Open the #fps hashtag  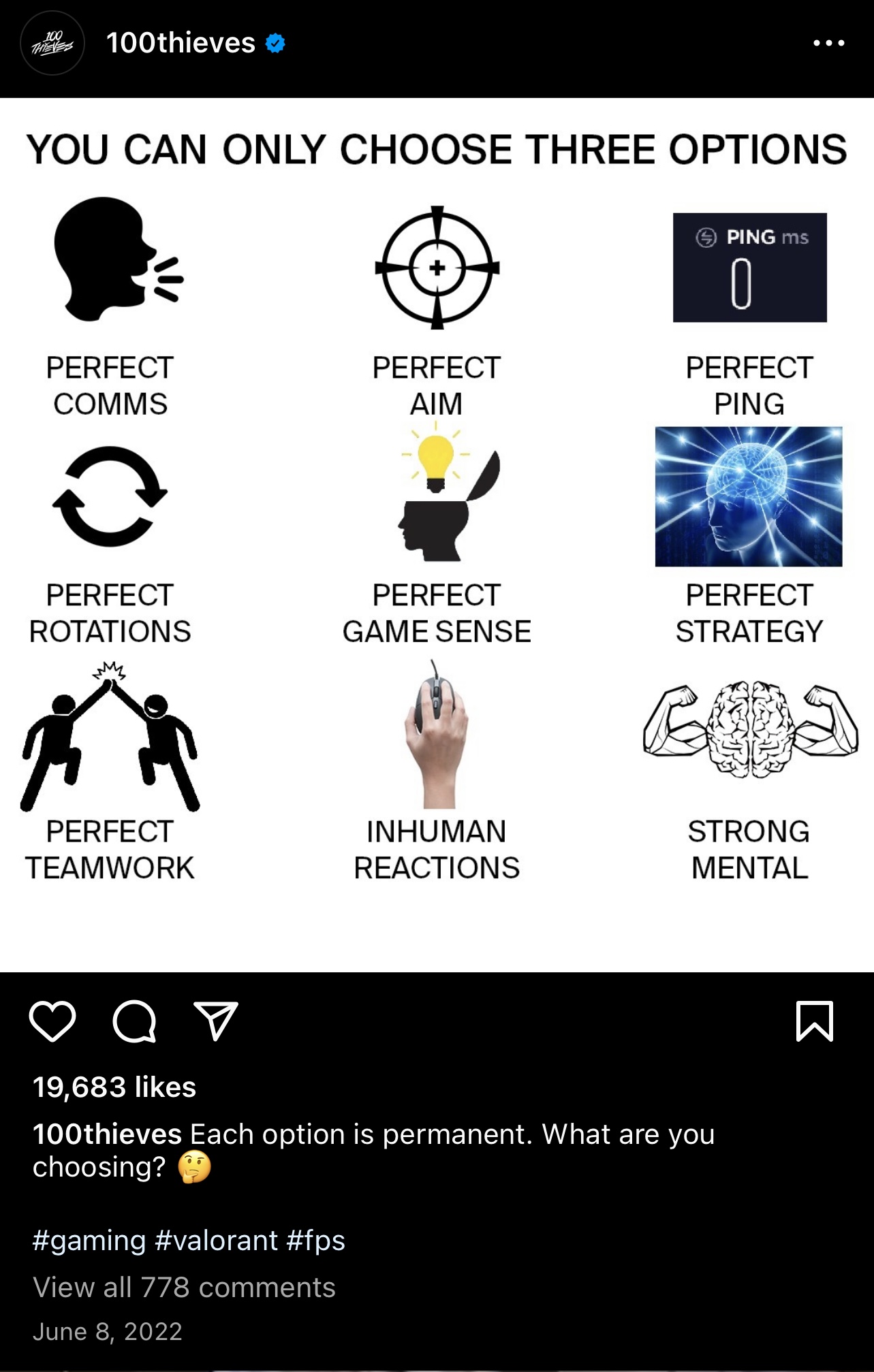[316, 1241]
